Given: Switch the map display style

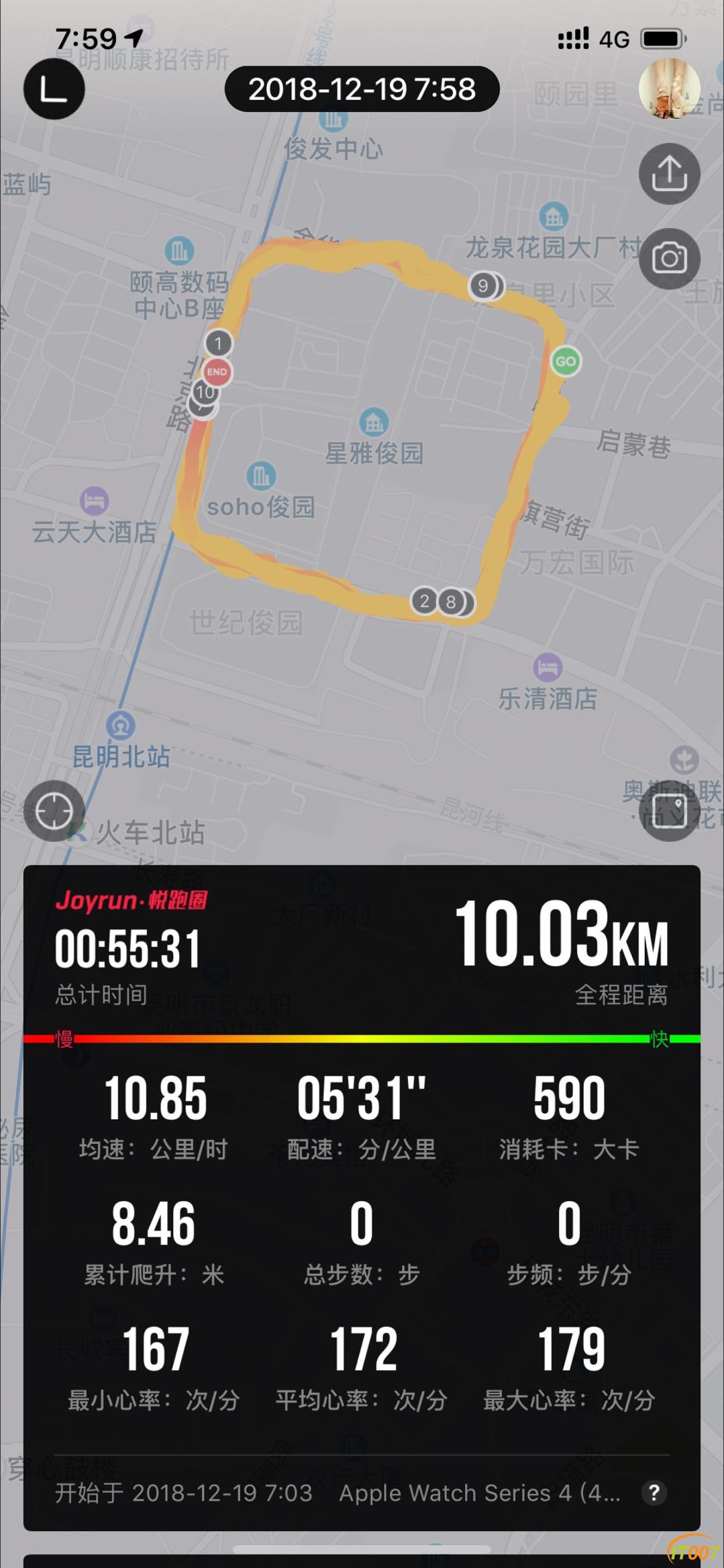Looking at the screenshot, I should coord(670,811).
